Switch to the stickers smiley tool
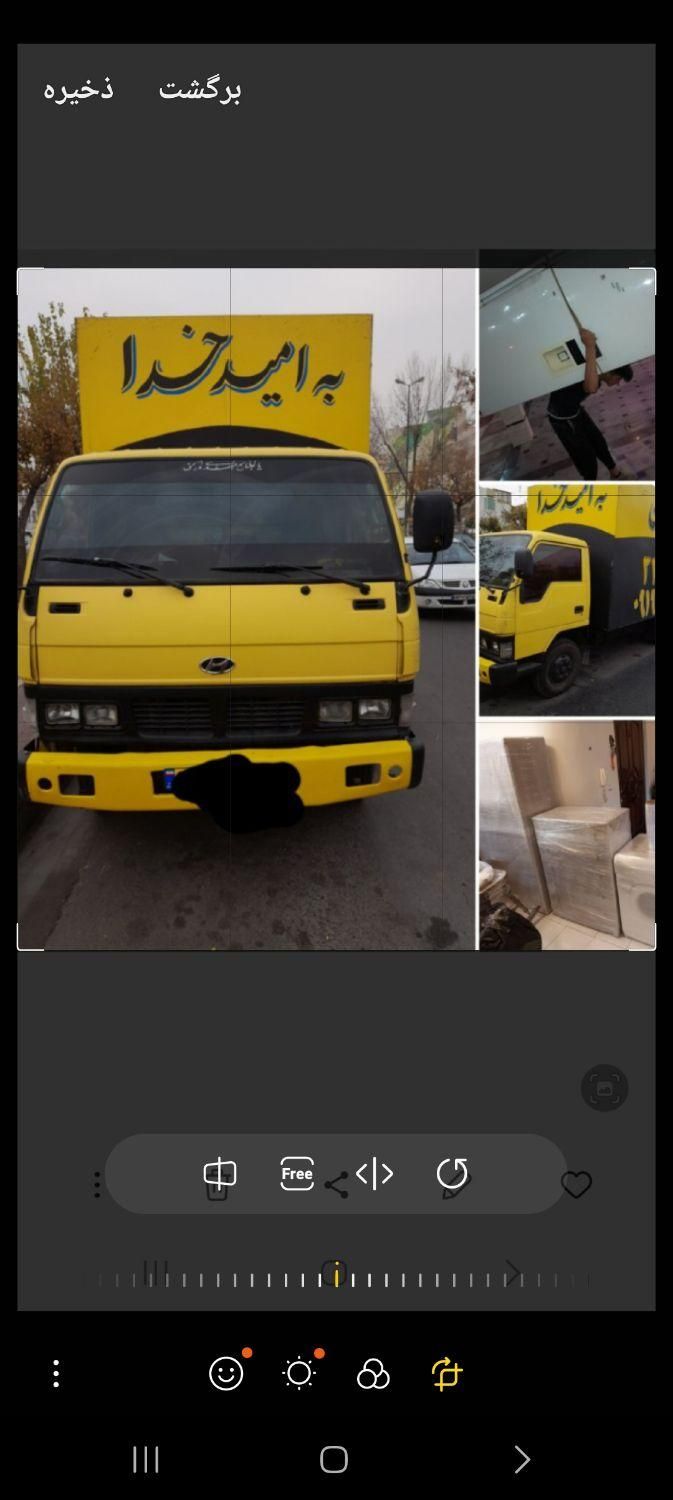The height and width of the screenshot is (1500, 673). (x=226, y=1373)
